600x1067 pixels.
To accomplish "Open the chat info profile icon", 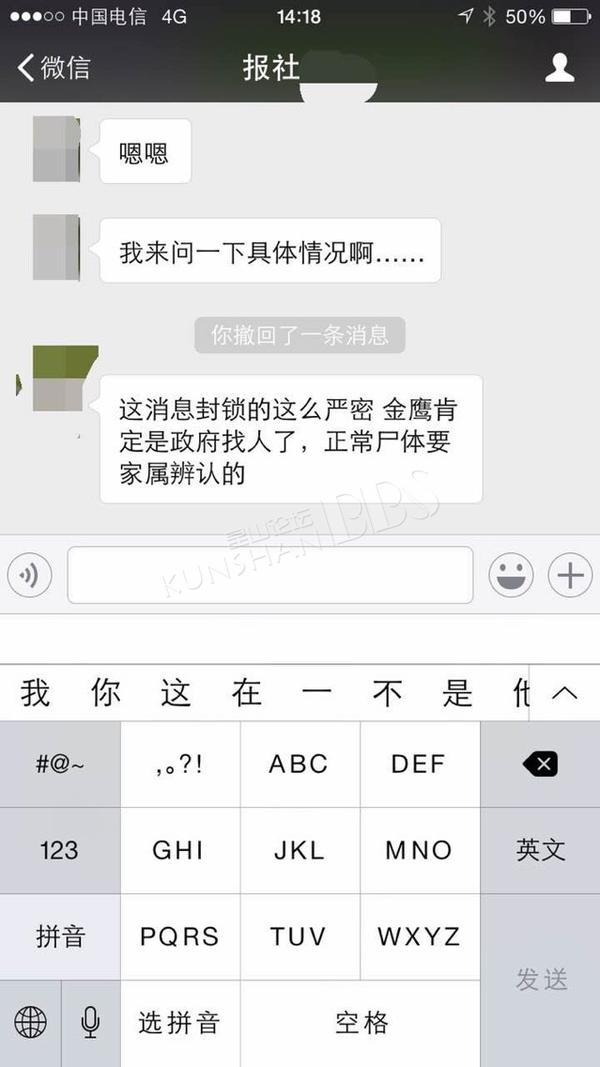I will click(x=559, y=68).
